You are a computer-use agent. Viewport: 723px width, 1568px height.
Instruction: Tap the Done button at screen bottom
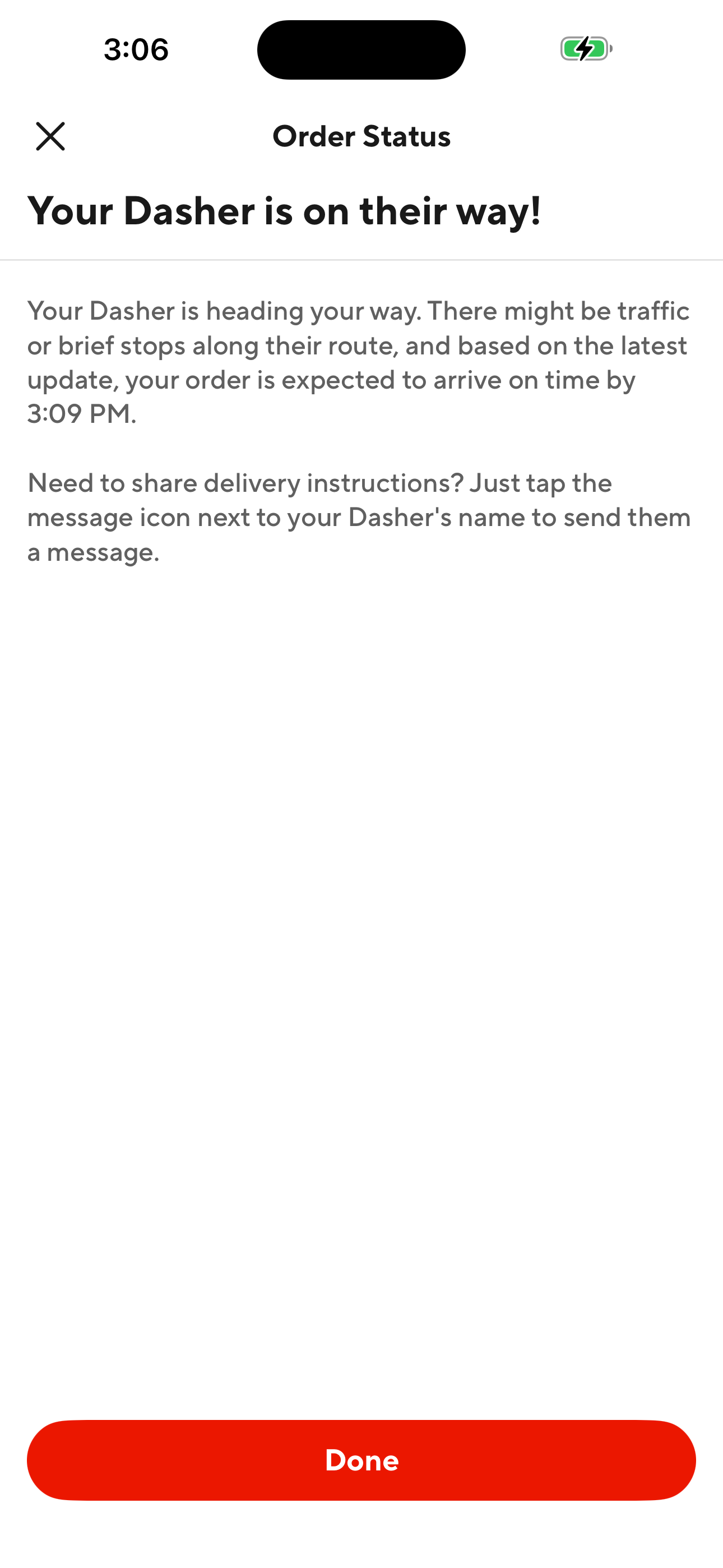coord(361,1460)
